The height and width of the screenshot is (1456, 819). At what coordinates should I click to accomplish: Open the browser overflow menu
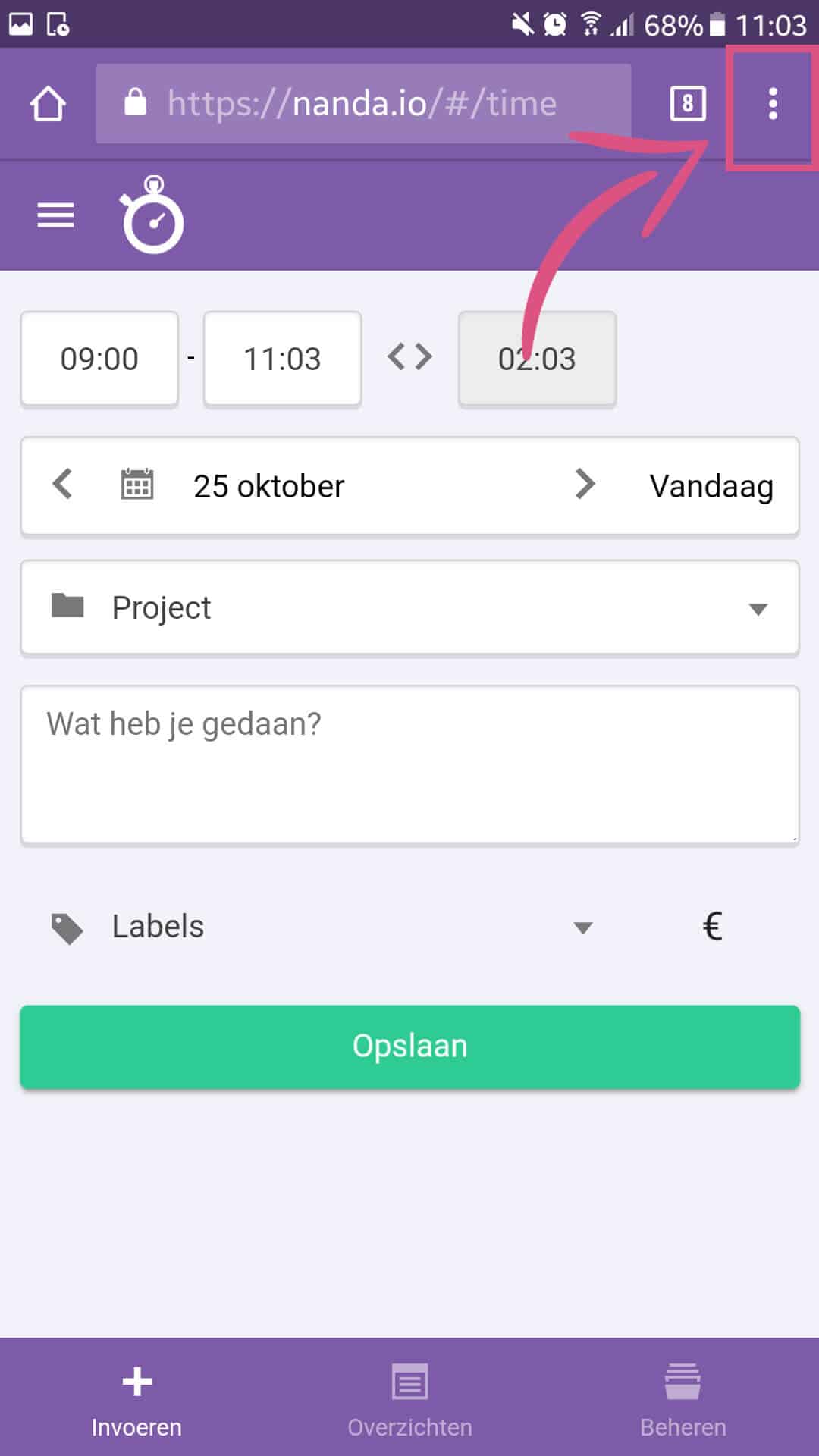click(x=772, y=104)
